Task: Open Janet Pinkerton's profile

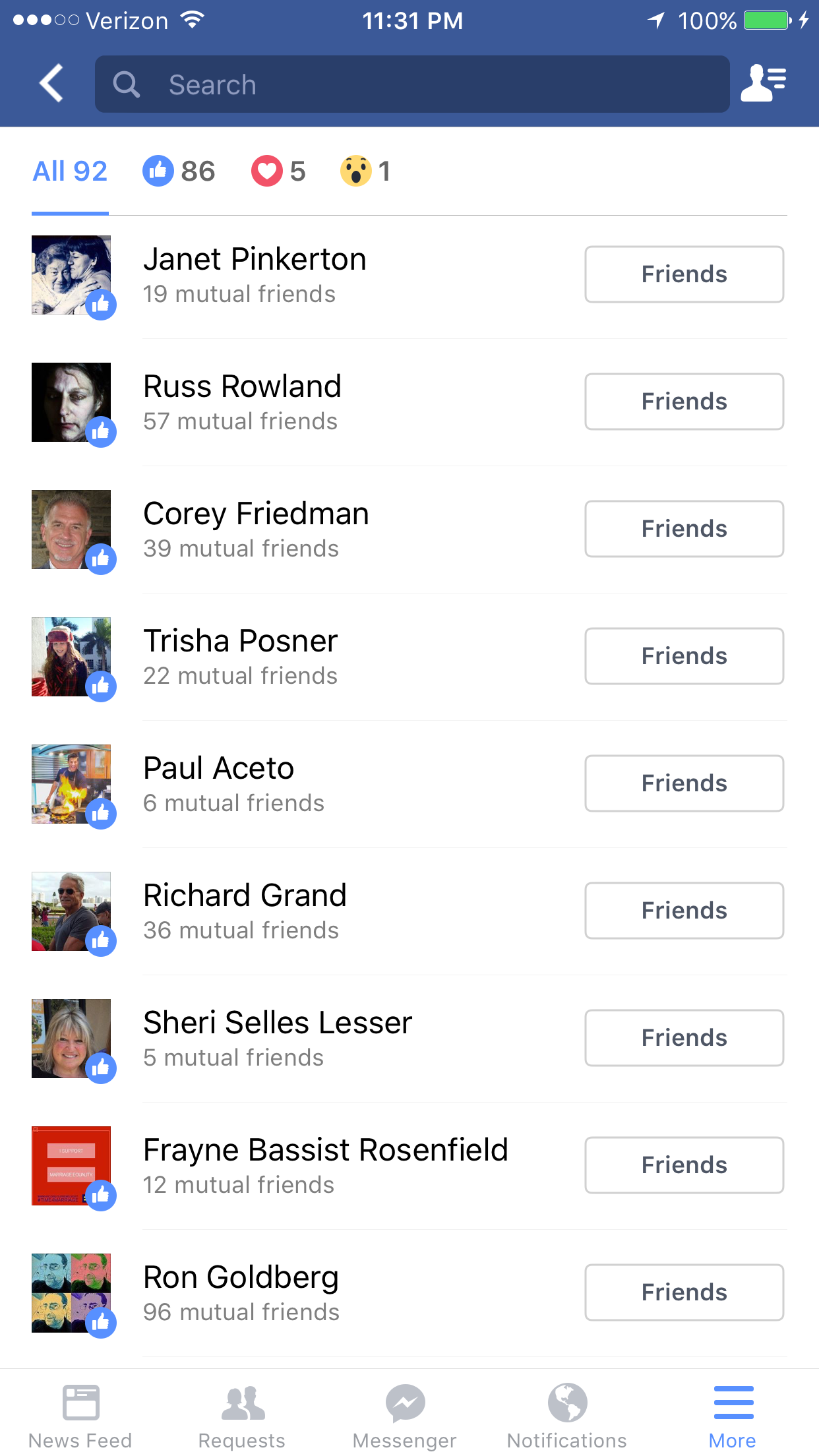Action: (255, 260)
